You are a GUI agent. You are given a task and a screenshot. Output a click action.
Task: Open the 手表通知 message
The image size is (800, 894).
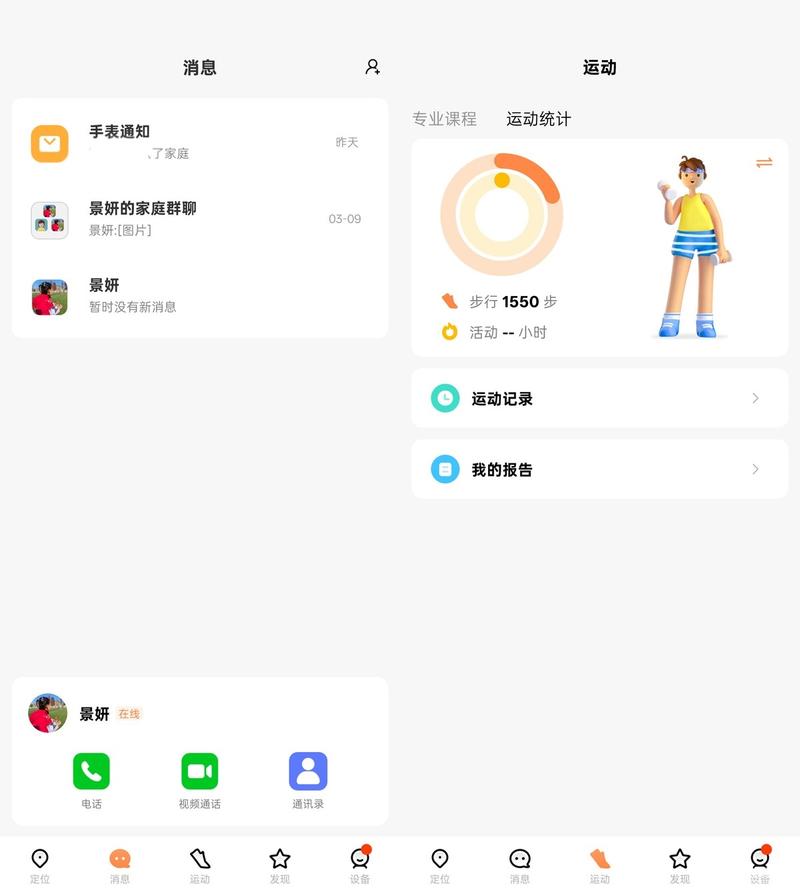coord(199,142)
